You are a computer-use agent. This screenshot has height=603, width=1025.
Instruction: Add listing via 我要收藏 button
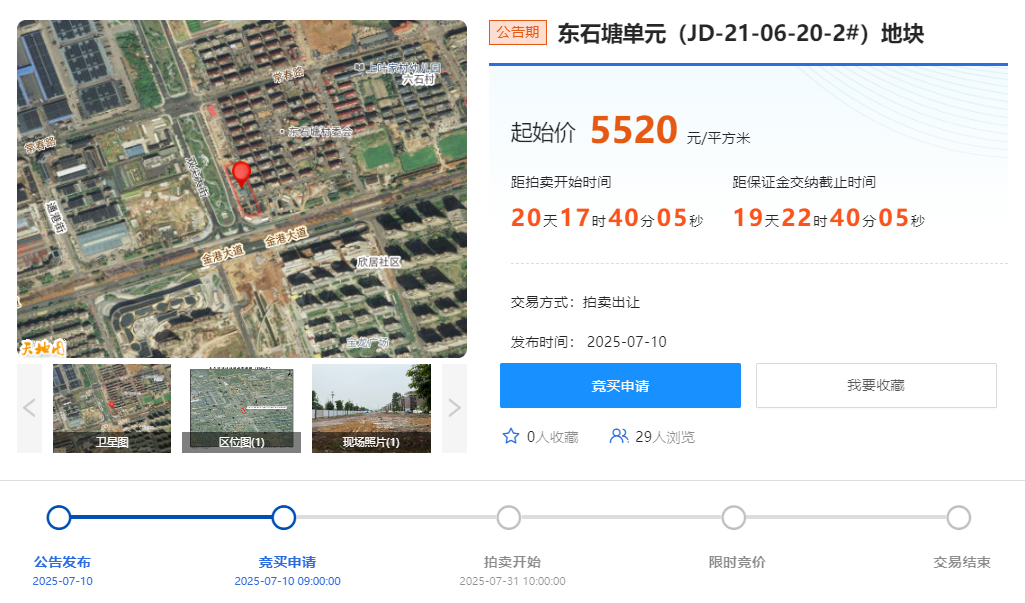[876, 385]
